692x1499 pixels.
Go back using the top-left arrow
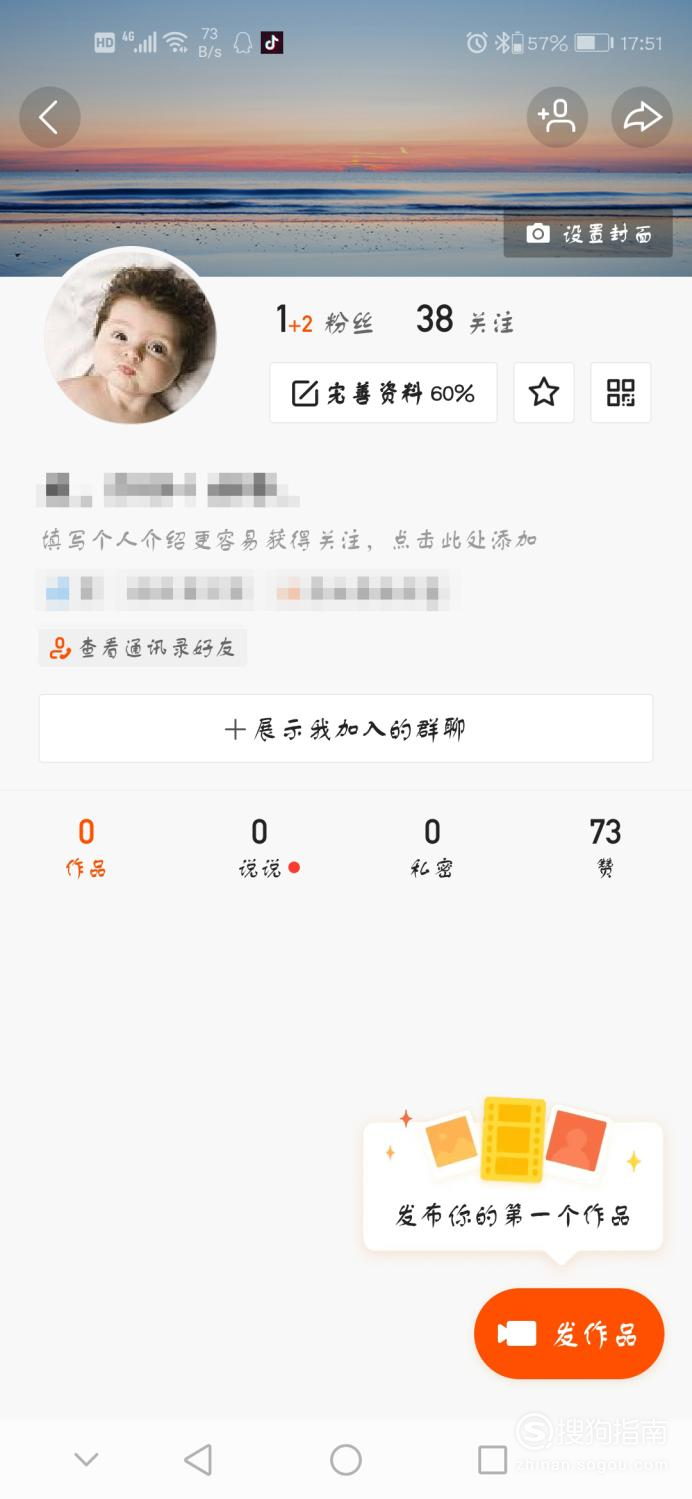(x=49, y=118)
